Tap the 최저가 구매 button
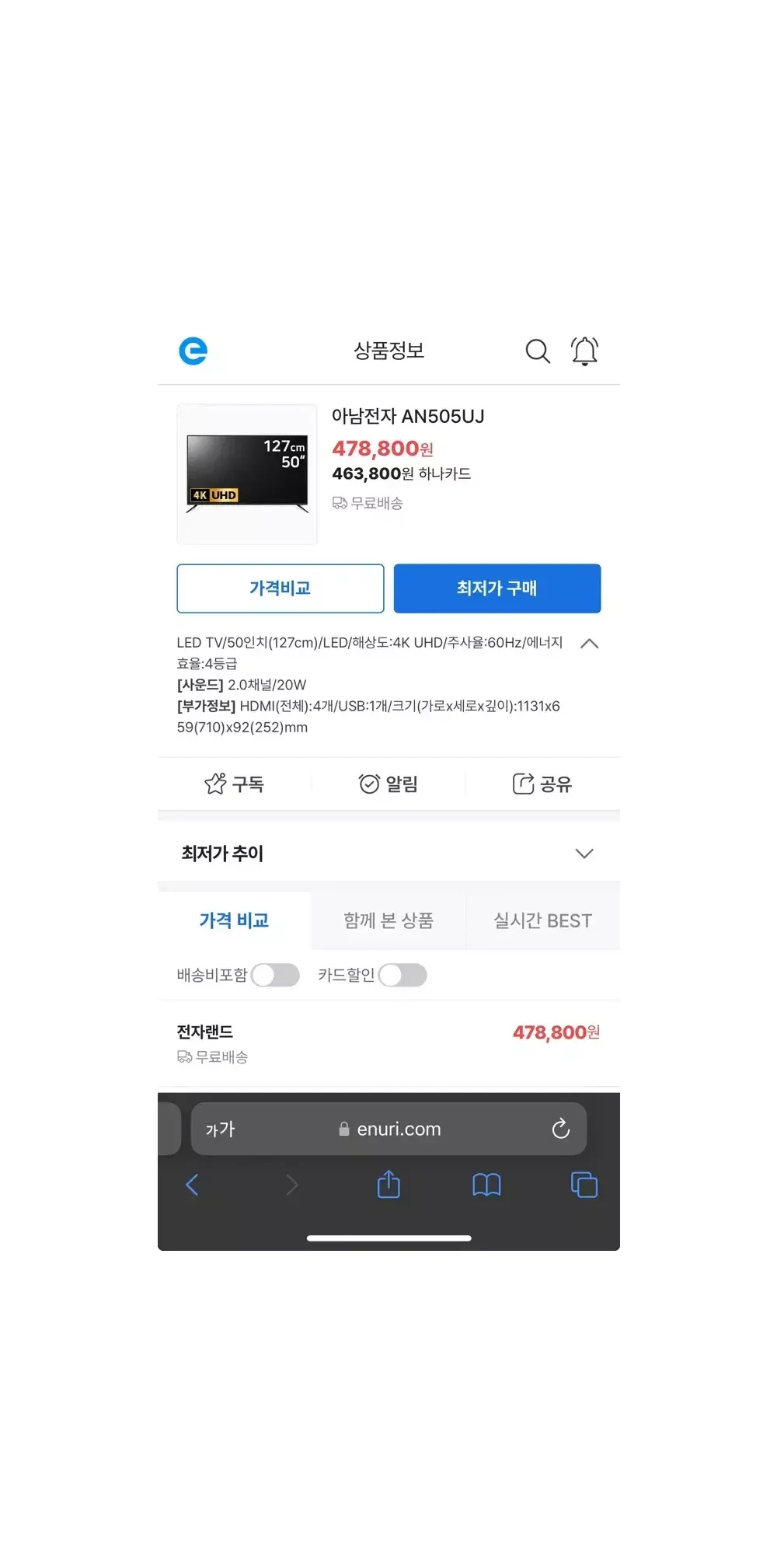The width and height of the screenshot is (777, 1568). [497, 588]
